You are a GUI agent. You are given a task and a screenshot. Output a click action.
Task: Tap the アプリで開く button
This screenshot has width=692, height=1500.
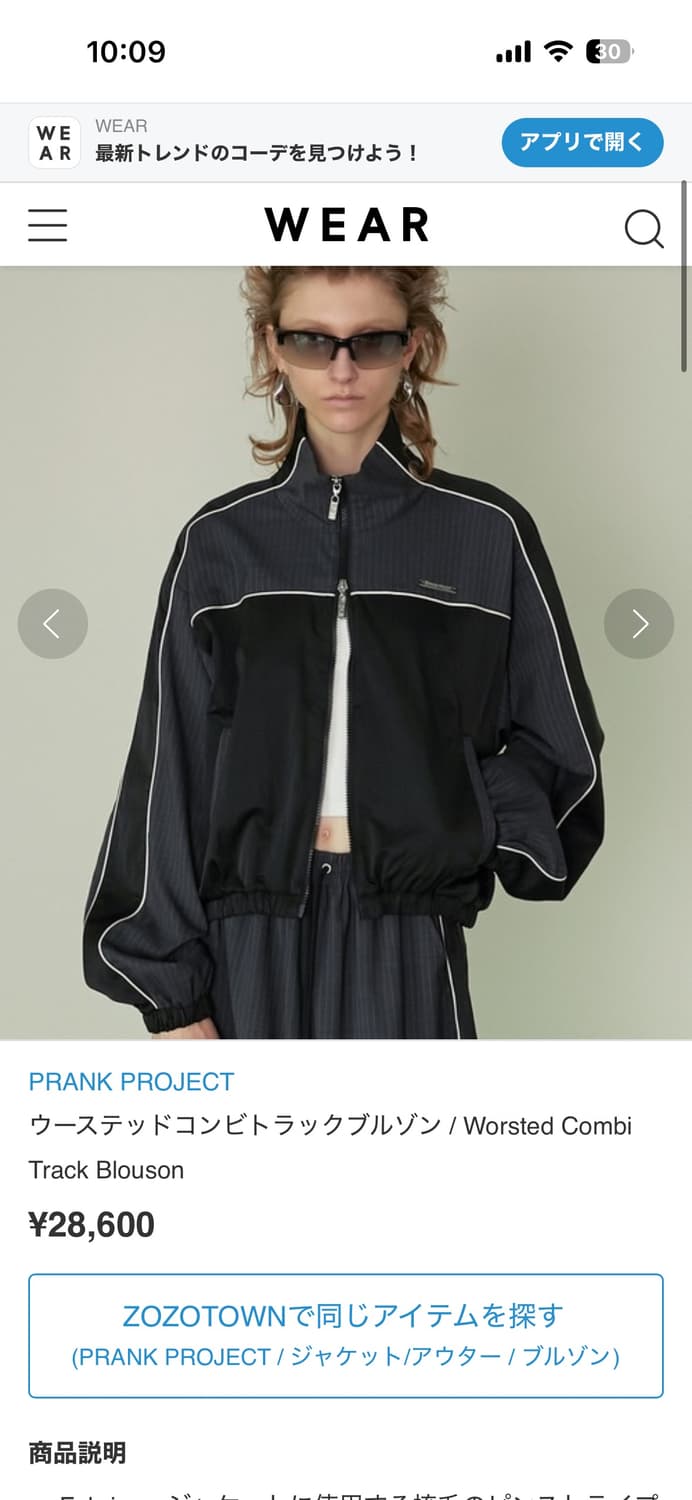tap(582, 142)
